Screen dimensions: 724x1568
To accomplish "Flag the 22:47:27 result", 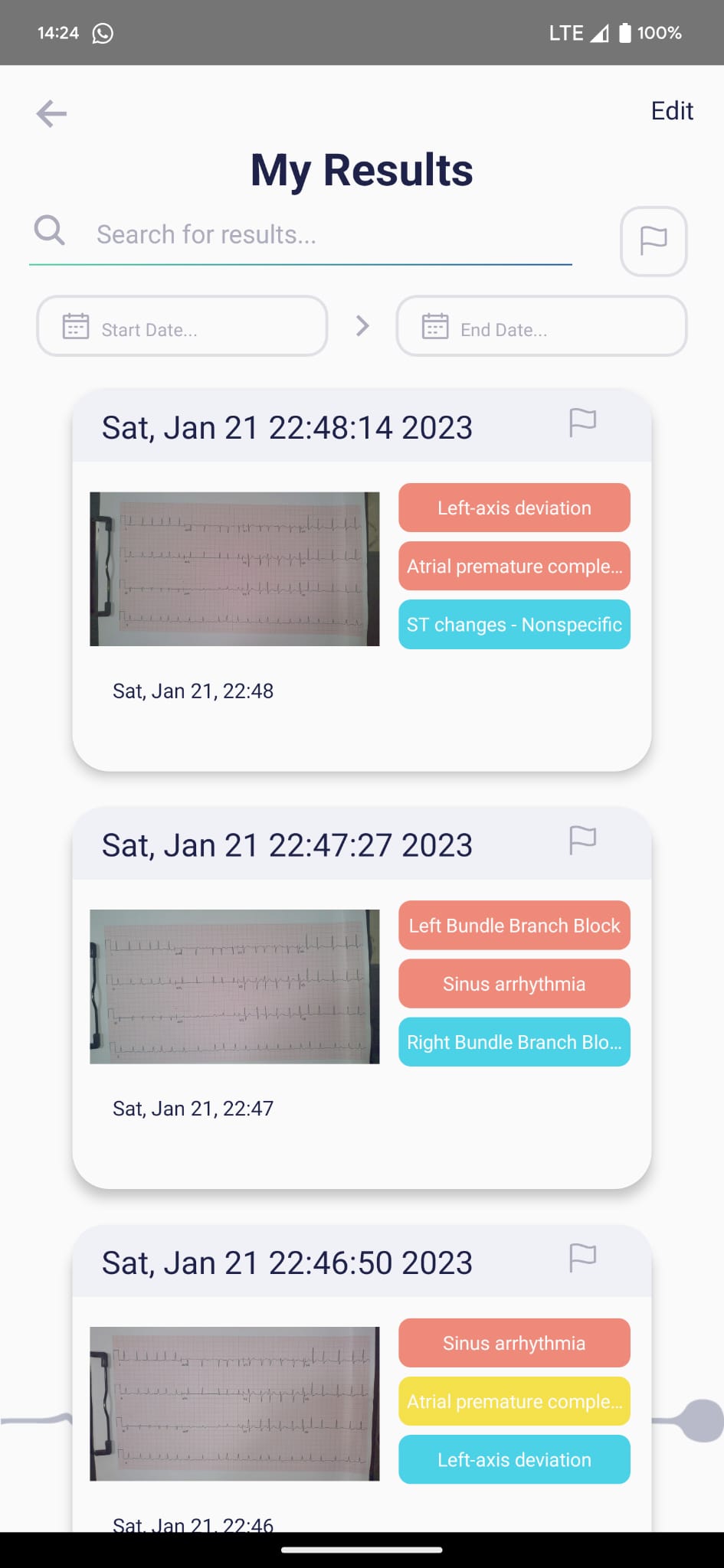I will [582, 840].
